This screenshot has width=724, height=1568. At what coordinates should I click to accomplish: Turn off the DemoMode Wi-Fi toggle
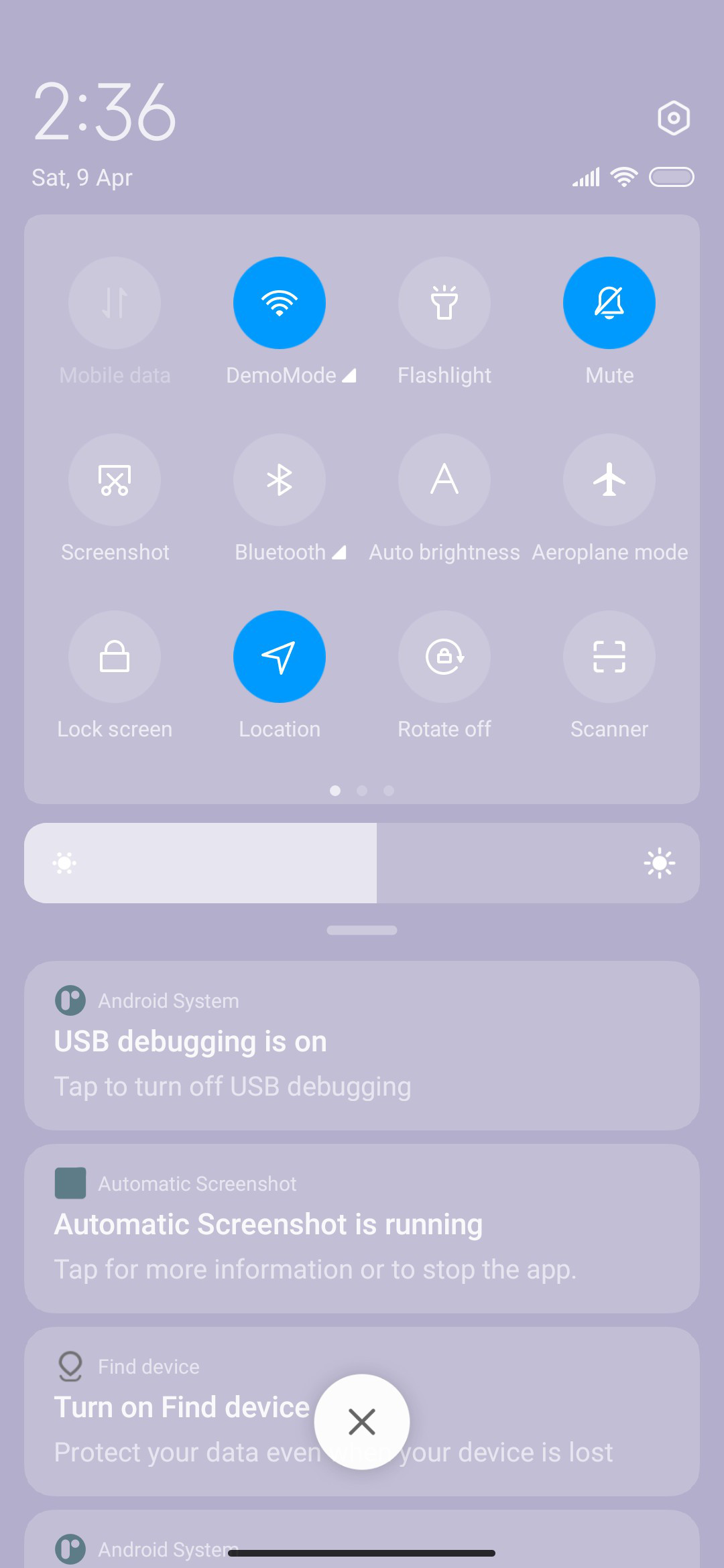point(280,303)
